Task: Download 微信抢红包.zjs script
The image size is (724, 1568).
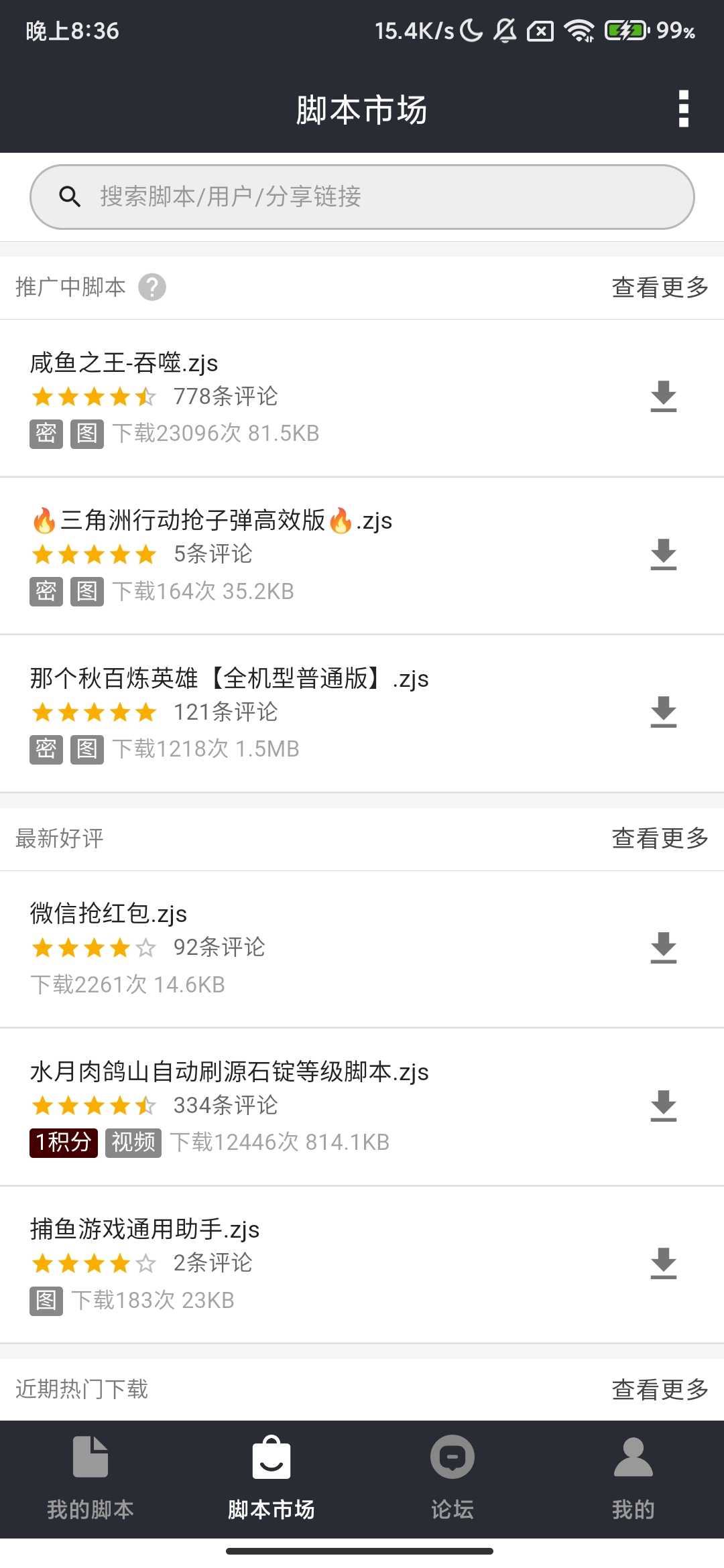Action: point(663,948)
